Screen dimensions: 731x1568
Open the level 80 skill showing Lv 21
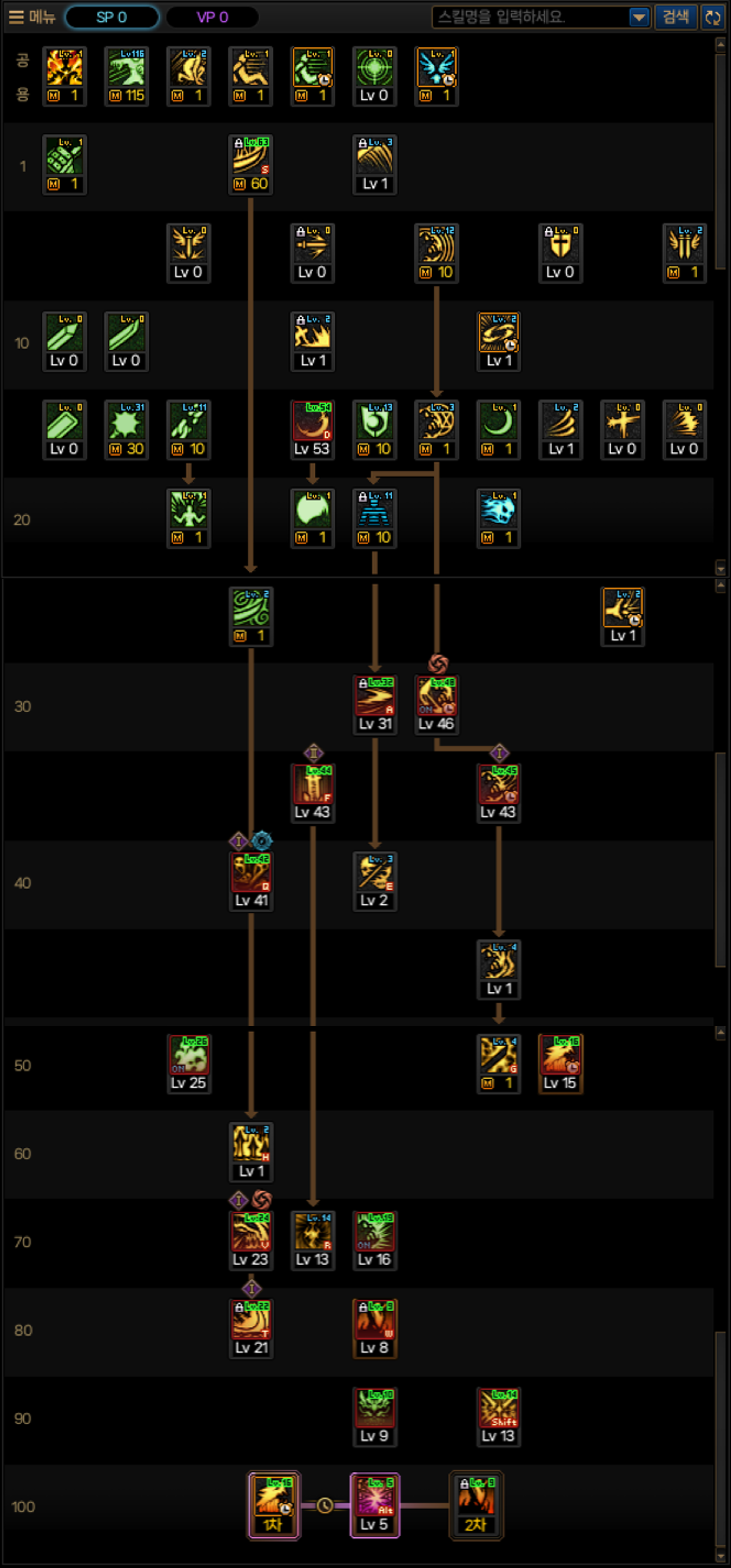tap(250, 1328)
